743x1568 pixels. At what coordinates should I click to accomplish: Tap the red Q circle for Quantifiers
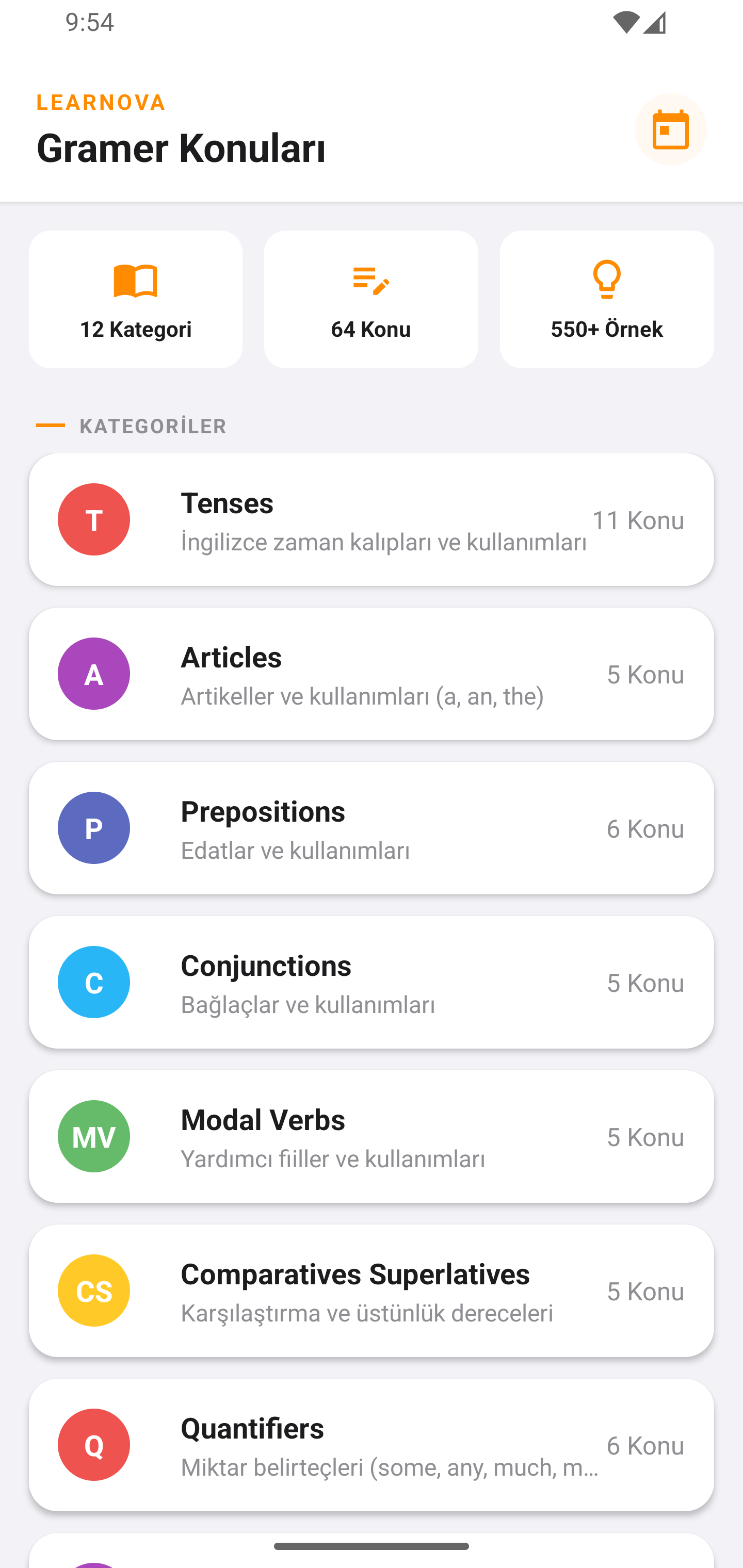click(x=94, y=1444)
